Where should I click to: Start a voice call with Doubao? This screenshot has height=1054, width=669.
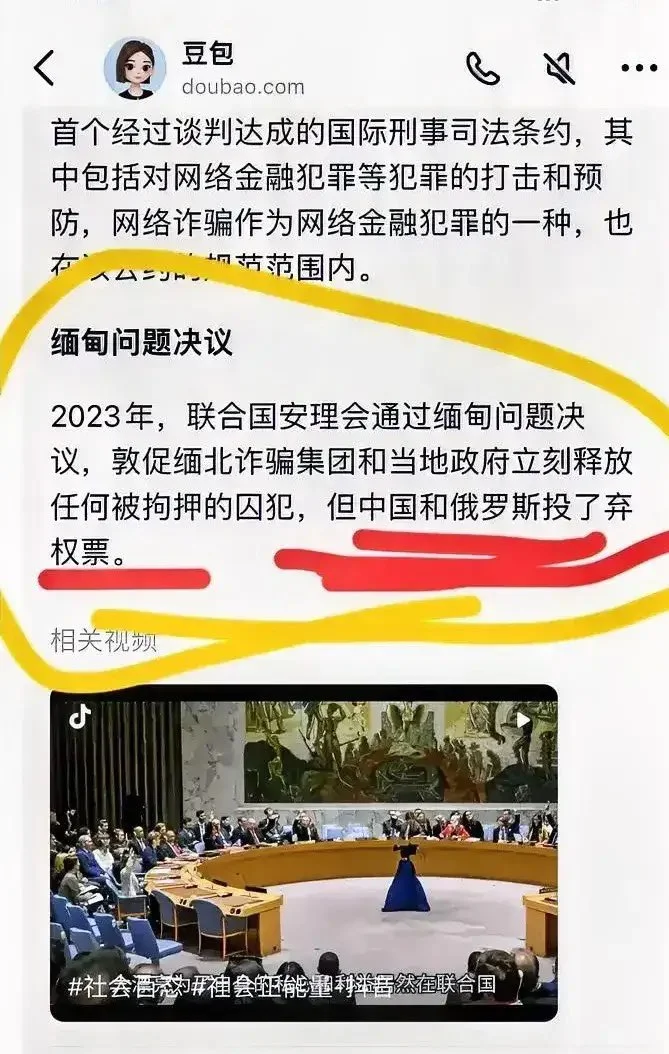pos(483,68)
